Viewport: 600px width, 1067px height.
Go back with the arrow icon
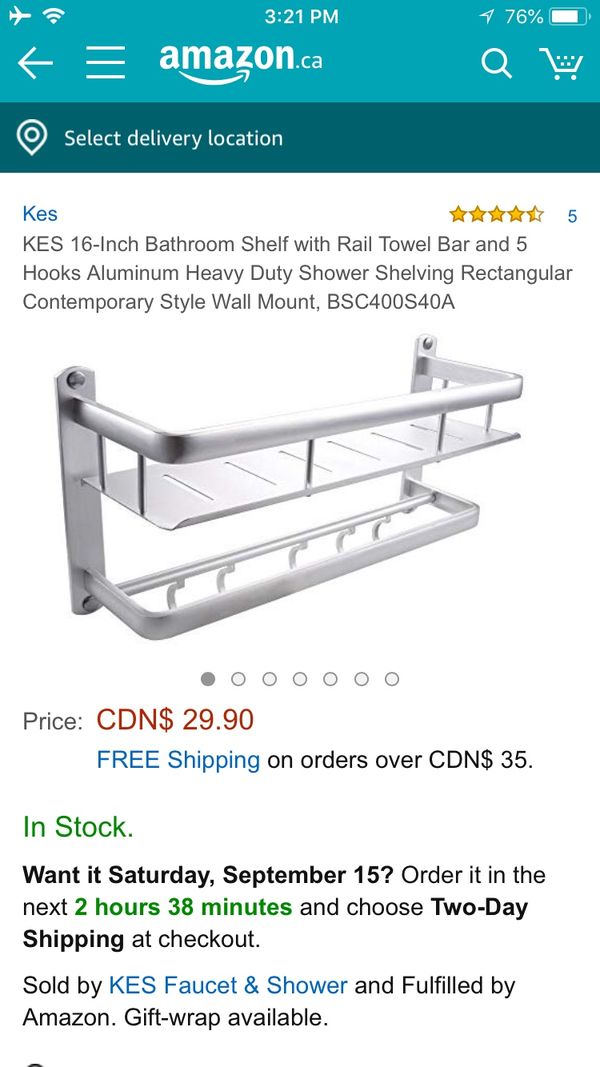35,63
